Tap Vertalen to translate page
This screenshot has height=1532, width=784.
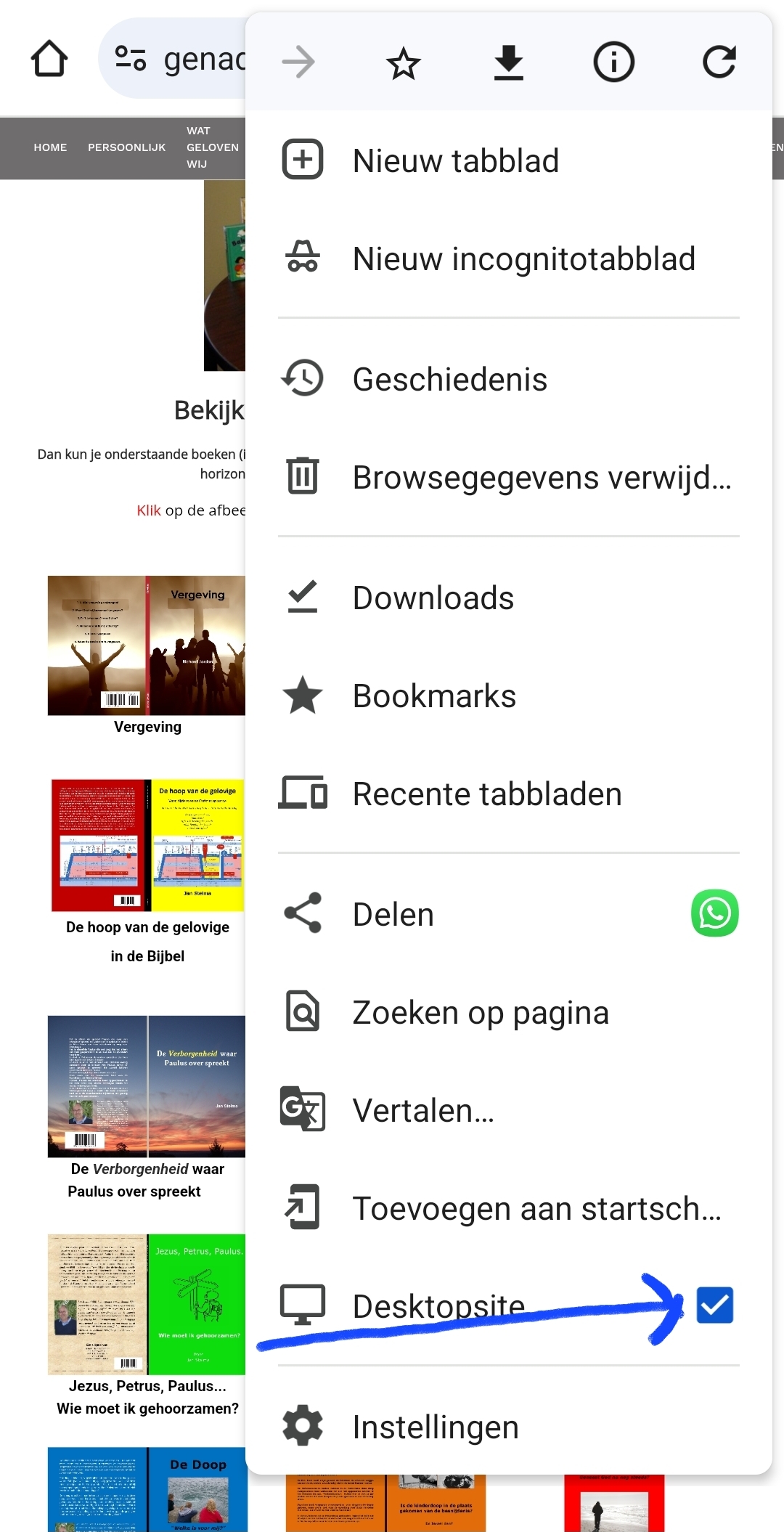click(x=423, y=1110)
